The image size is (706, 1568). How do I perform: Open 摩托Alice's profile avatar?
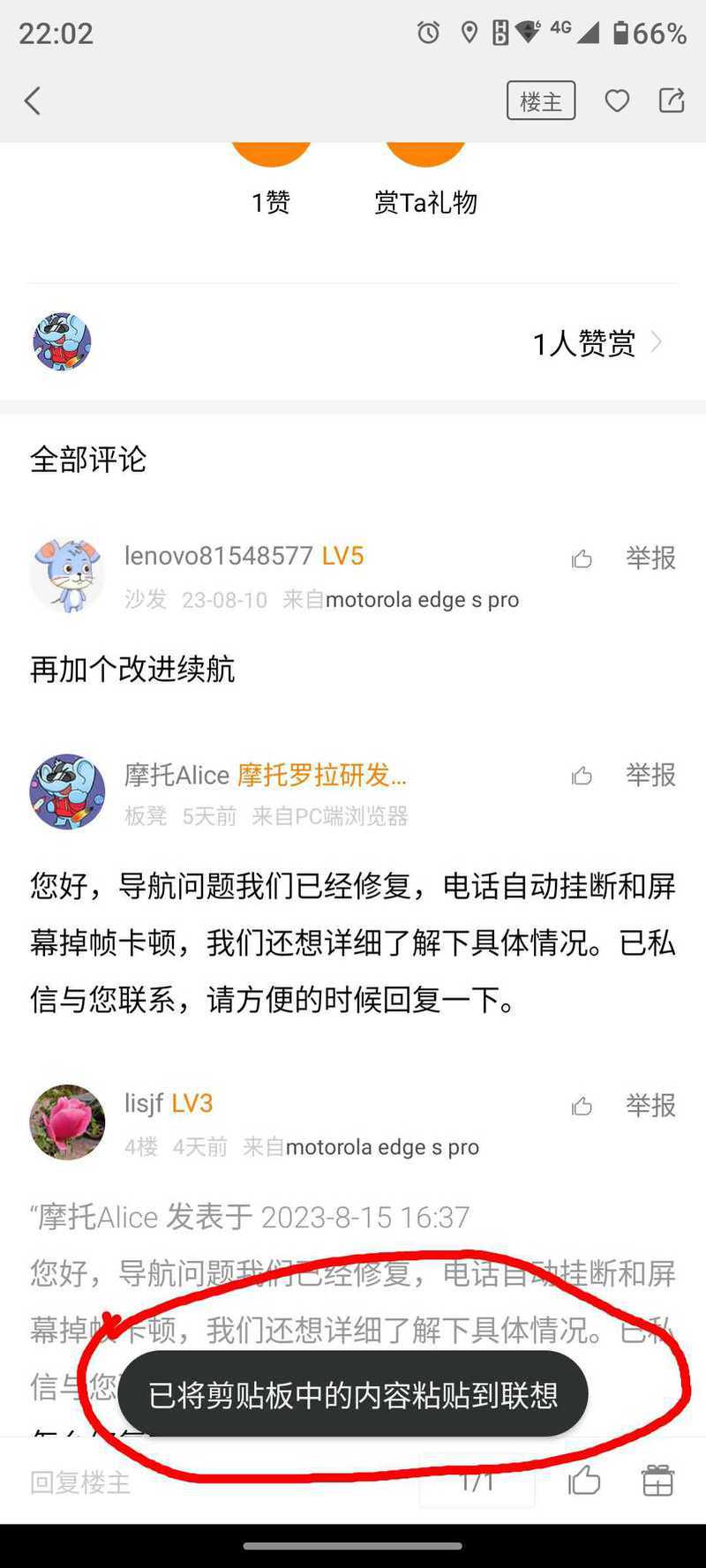(x=67, y=792)
